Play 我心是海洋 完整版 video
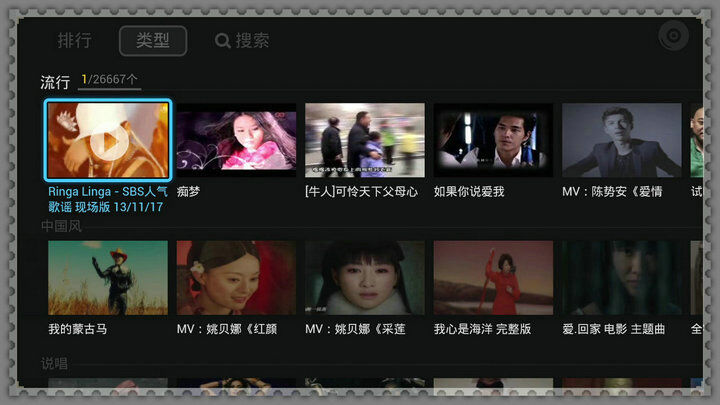 click(x=492, y=277)
